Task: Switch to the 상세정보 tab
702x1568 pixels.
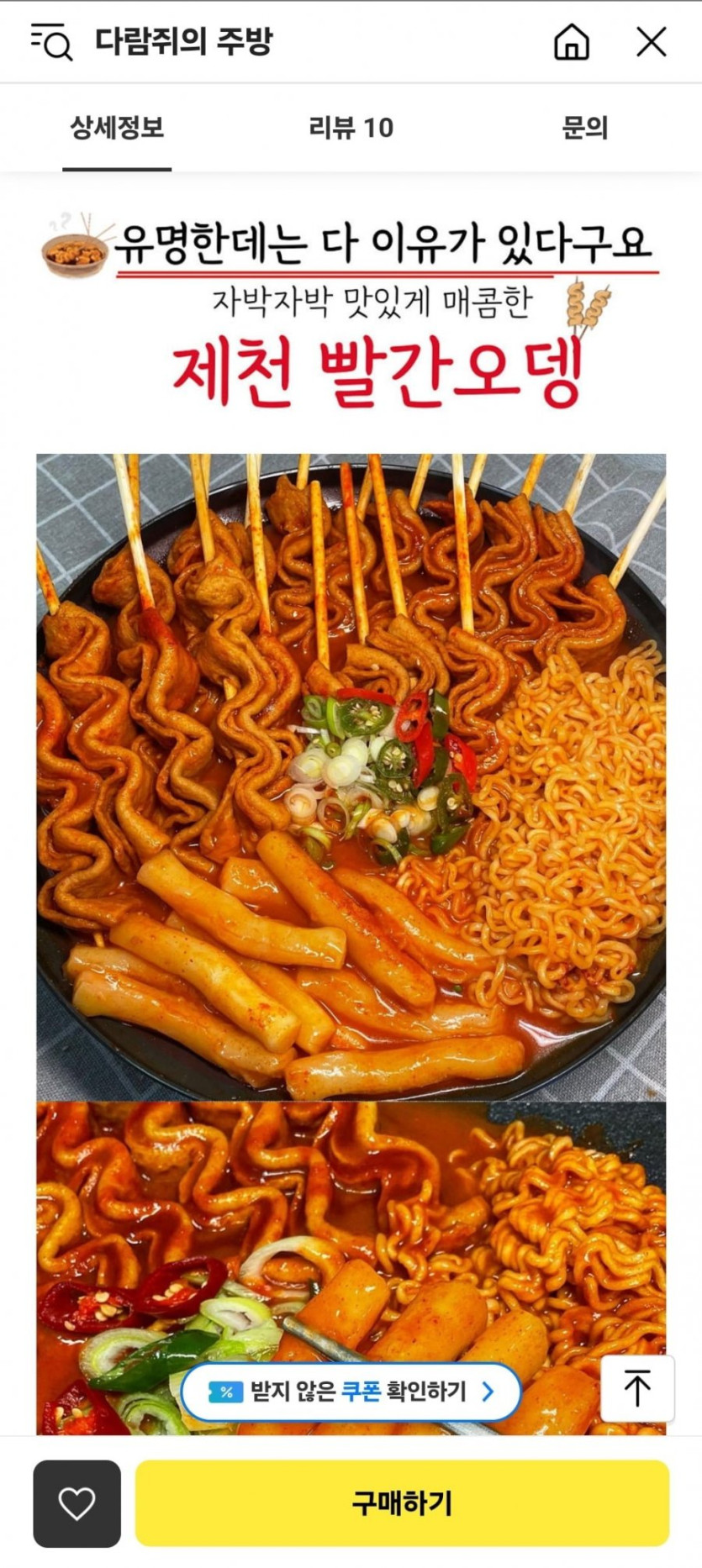Action: (x=117, y=129)
